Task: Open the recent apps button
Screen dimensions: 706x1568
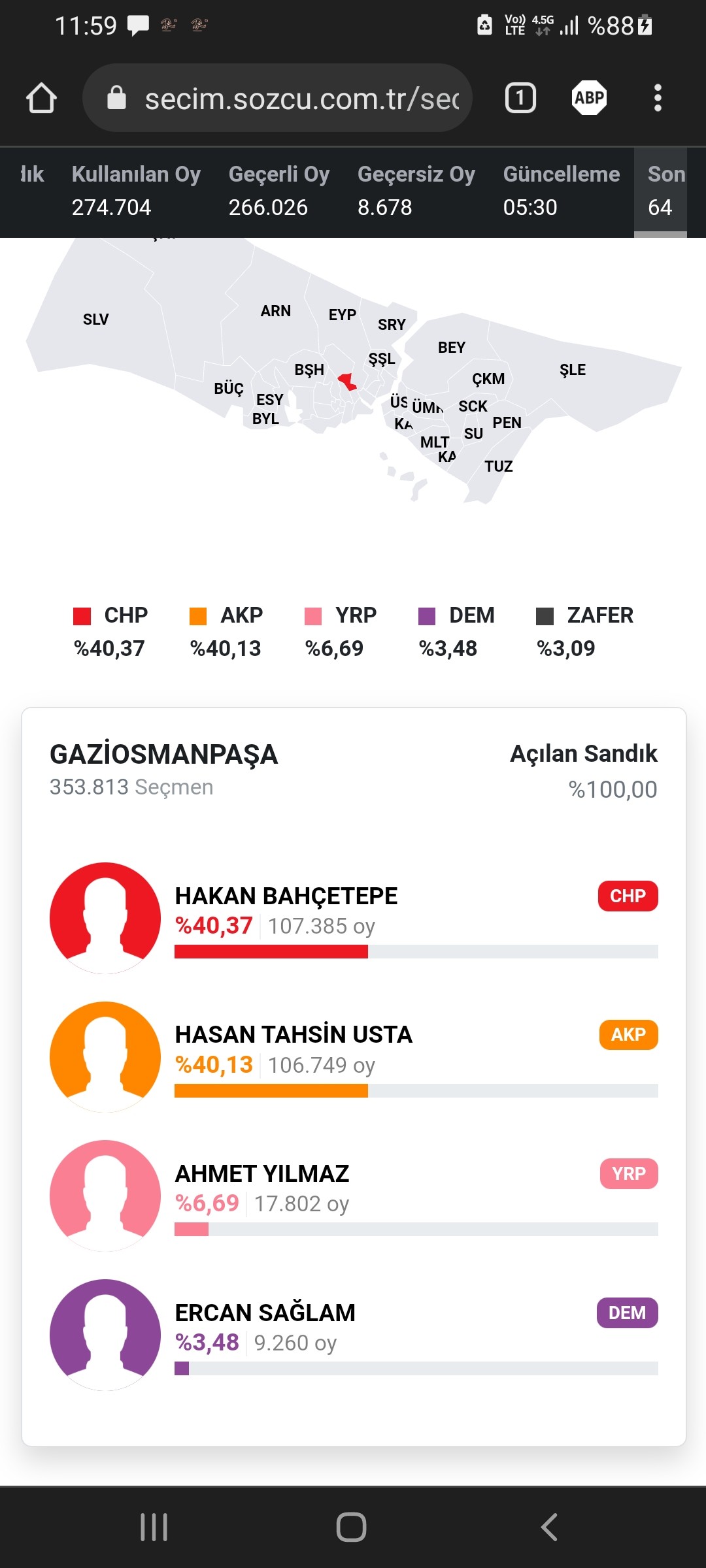Action: 154,1527
